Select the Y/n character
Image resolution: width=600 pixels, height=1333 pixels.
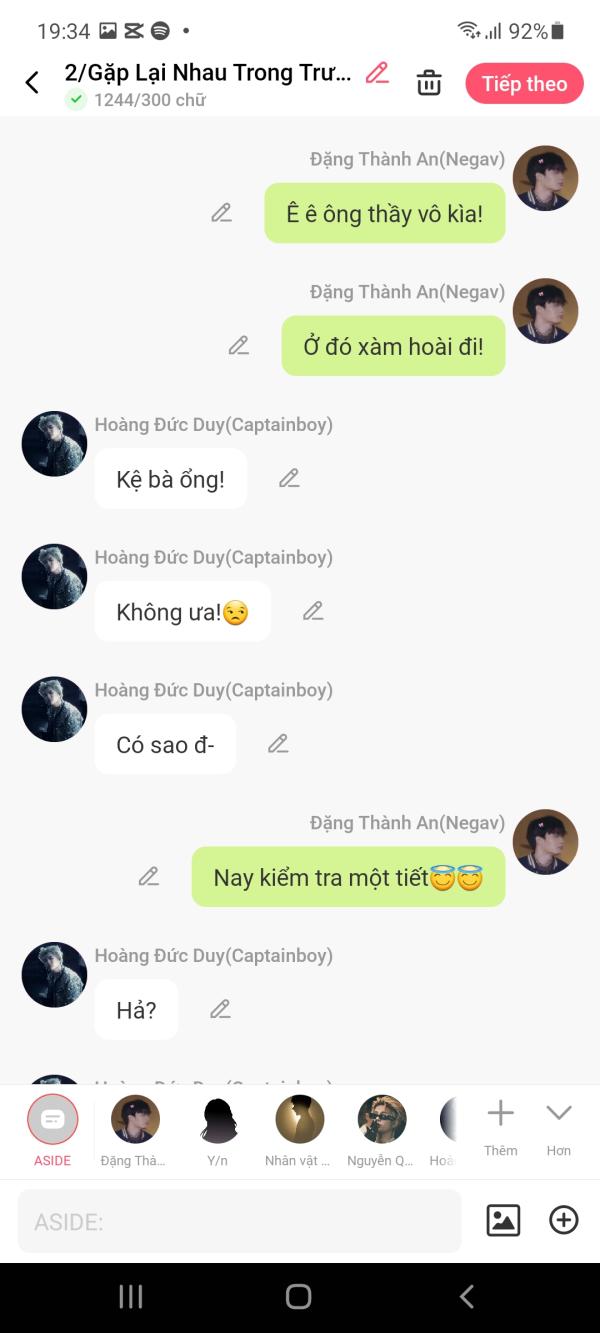218,1130
